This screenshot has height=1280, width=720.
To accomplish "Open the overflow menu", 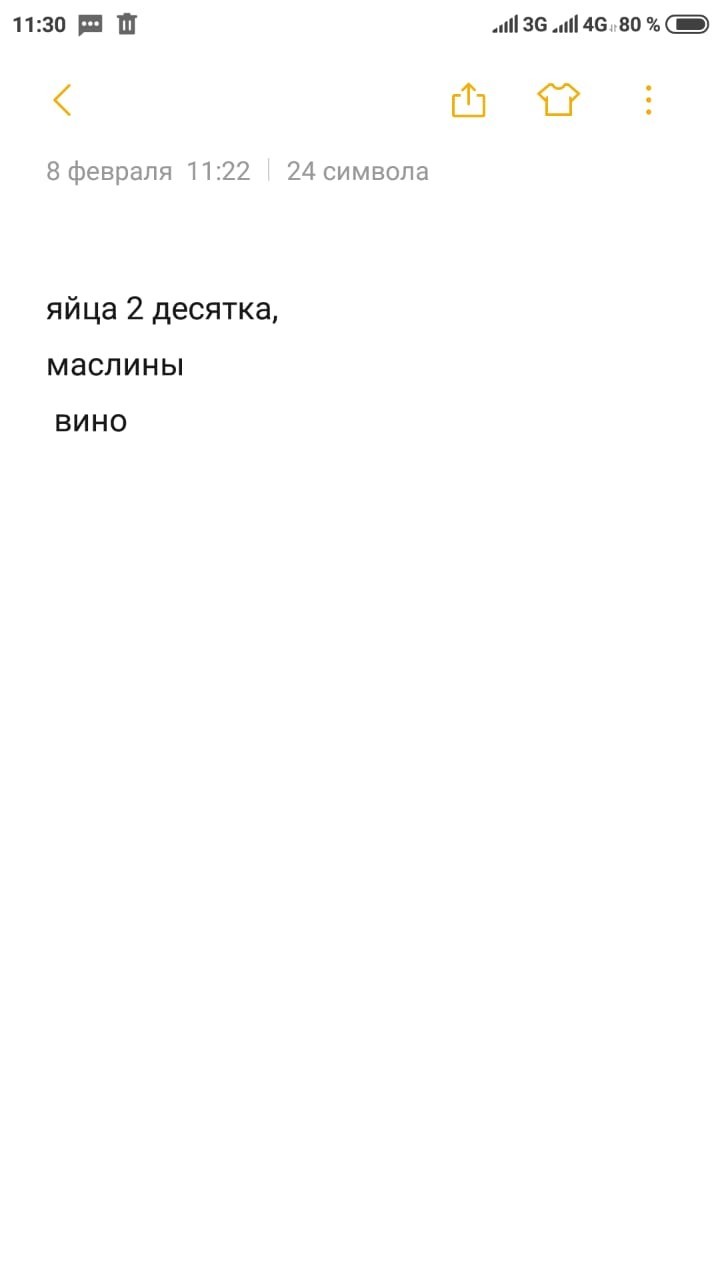I will 648,100.
